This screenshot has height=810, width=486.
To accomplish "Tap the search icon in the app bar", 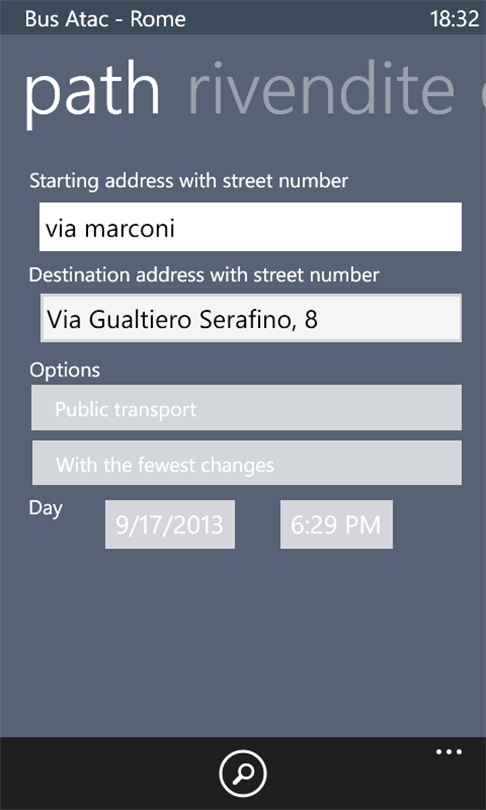I will coord(243,773).
